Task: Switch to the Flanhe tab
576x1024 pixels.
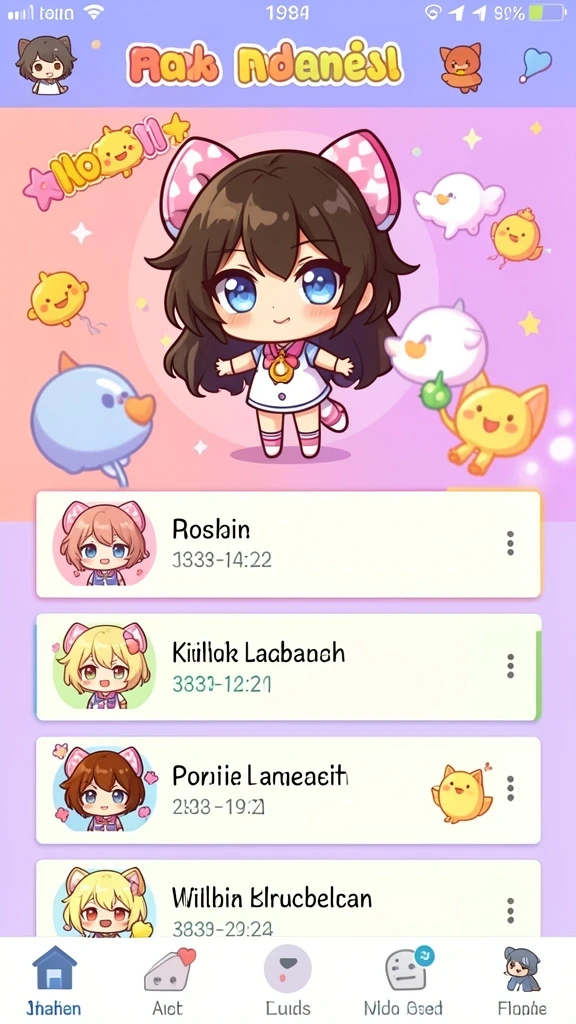Action: click(522, 981)
